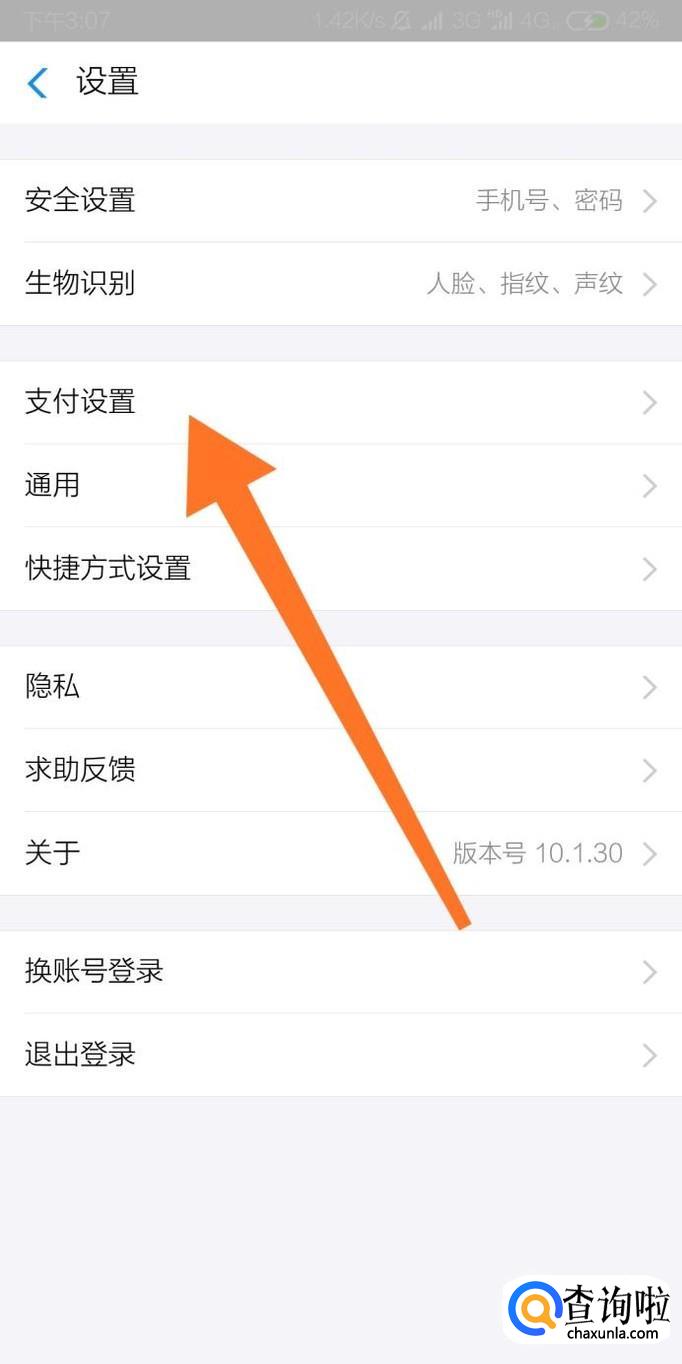The width and height of the screenshot is (682, 1364).
Task: Open 安全设置 security settings
Action: click(341, 201)
